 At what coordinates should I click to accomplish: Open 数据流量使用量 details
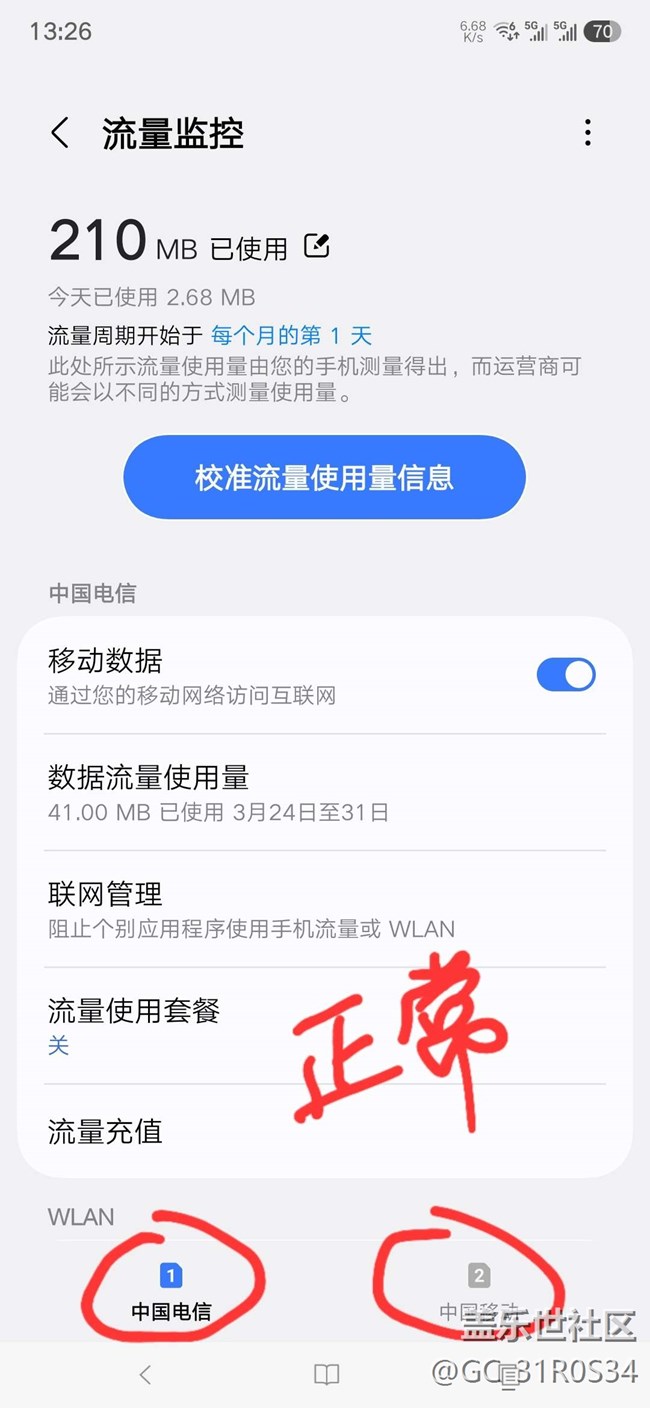tap(324, 793)
